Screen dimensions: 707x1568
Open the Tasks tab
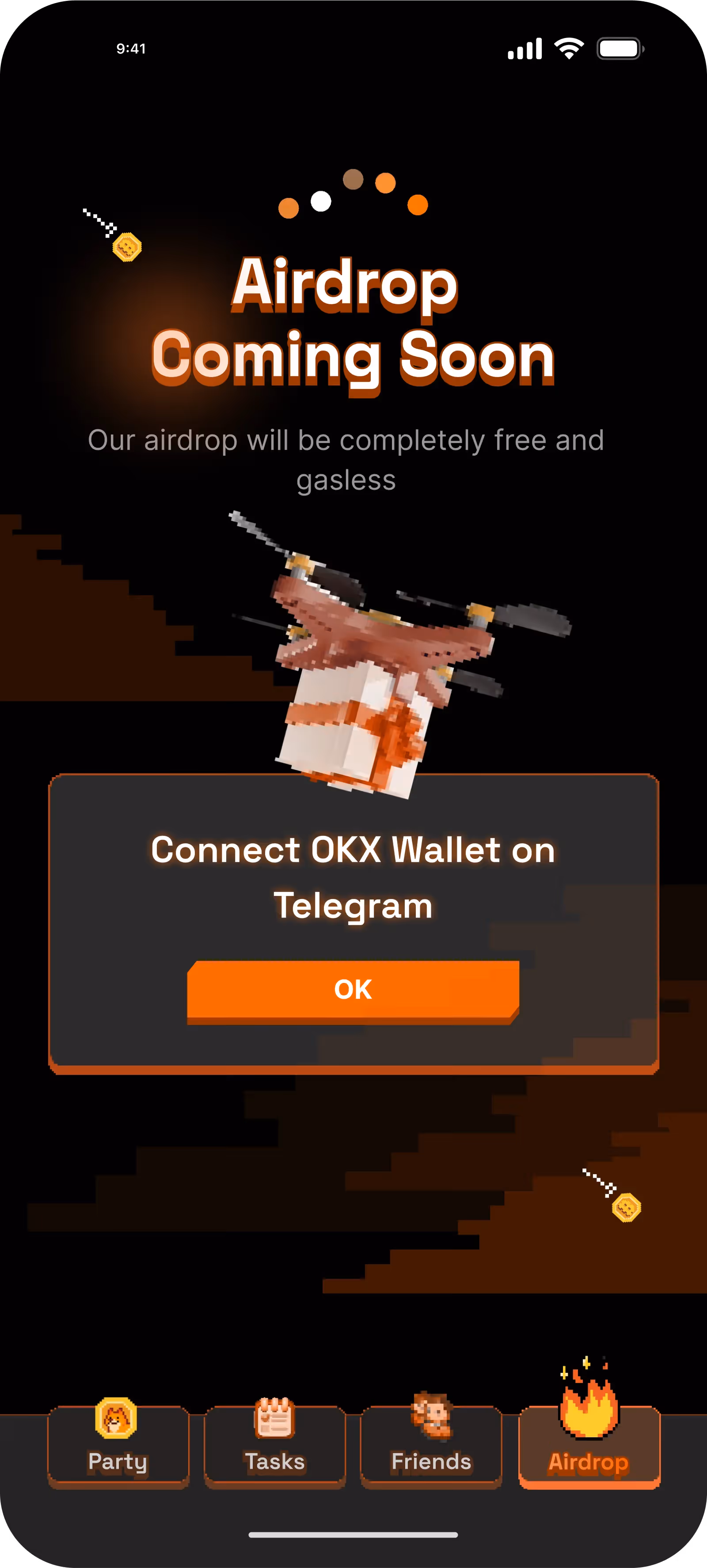[x=275, y=1445]
